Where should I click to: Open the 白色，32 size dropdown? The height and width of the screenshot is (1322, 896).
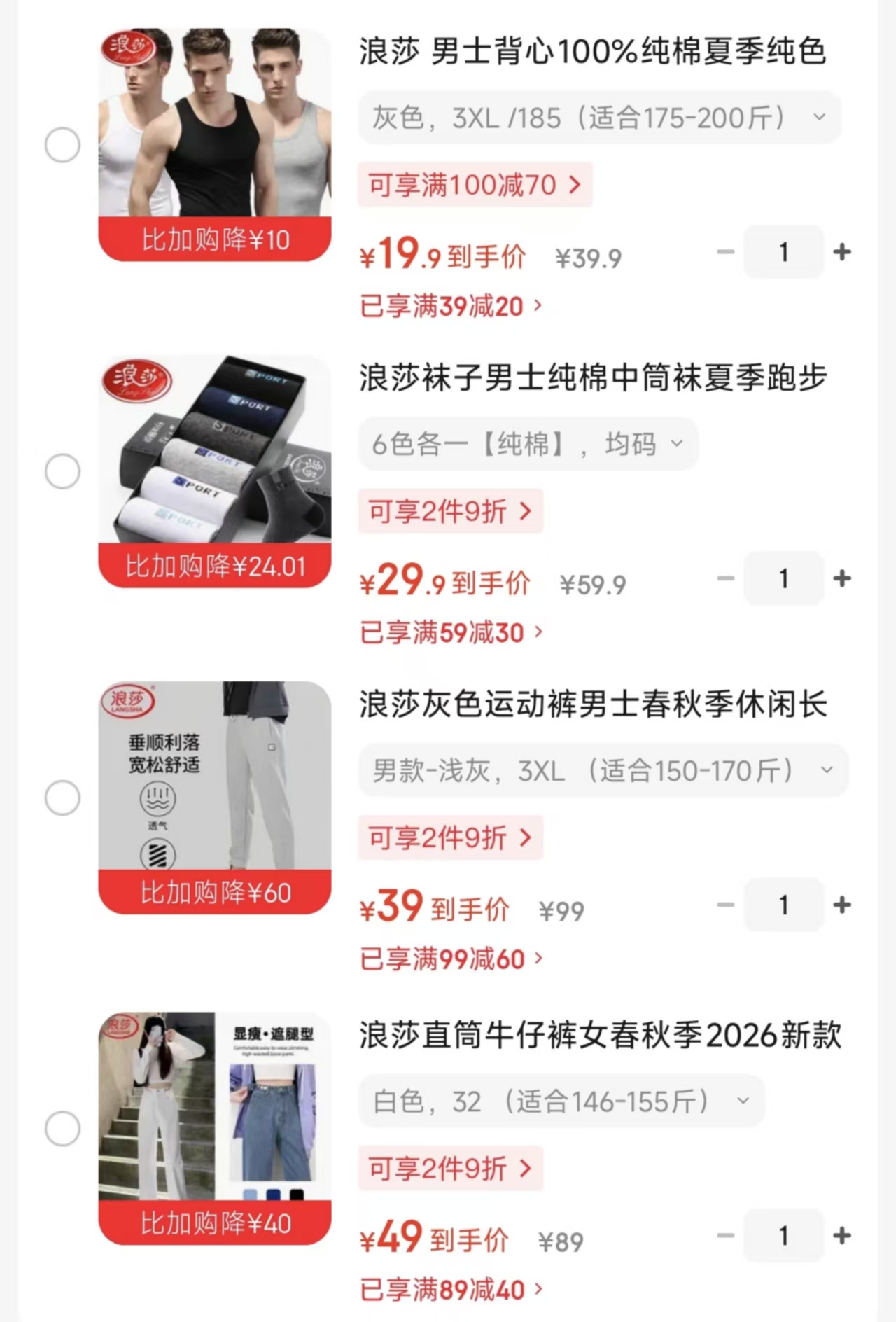coord(561,1101)
